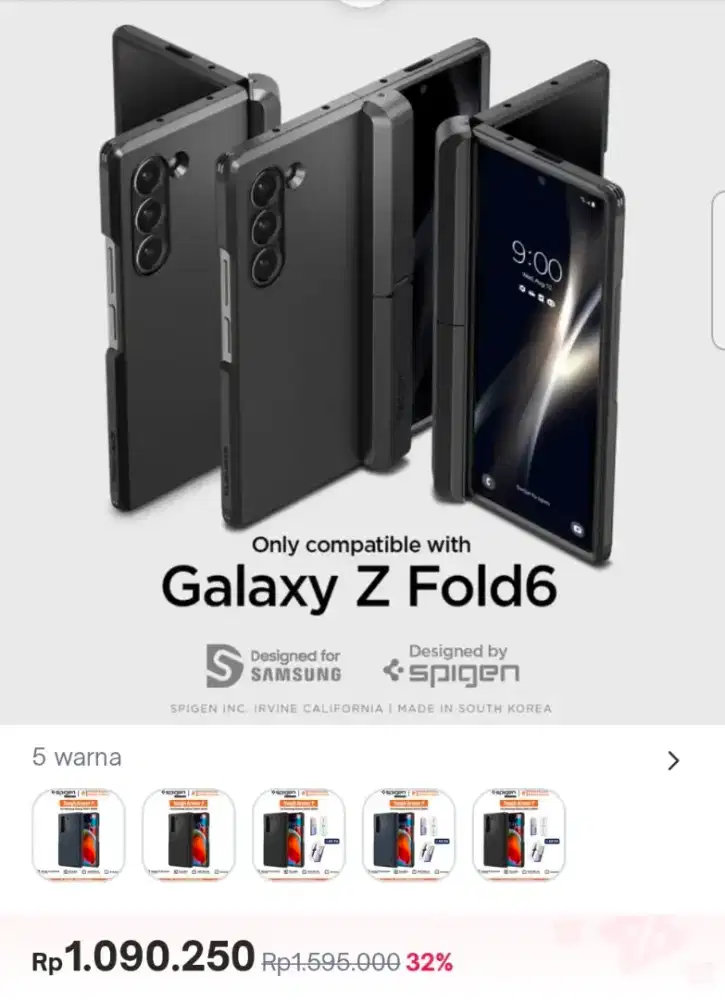725x1000 pixels.
Task: Click the Spigen Inc. Irvine California footer text
Action: point(362,707)
